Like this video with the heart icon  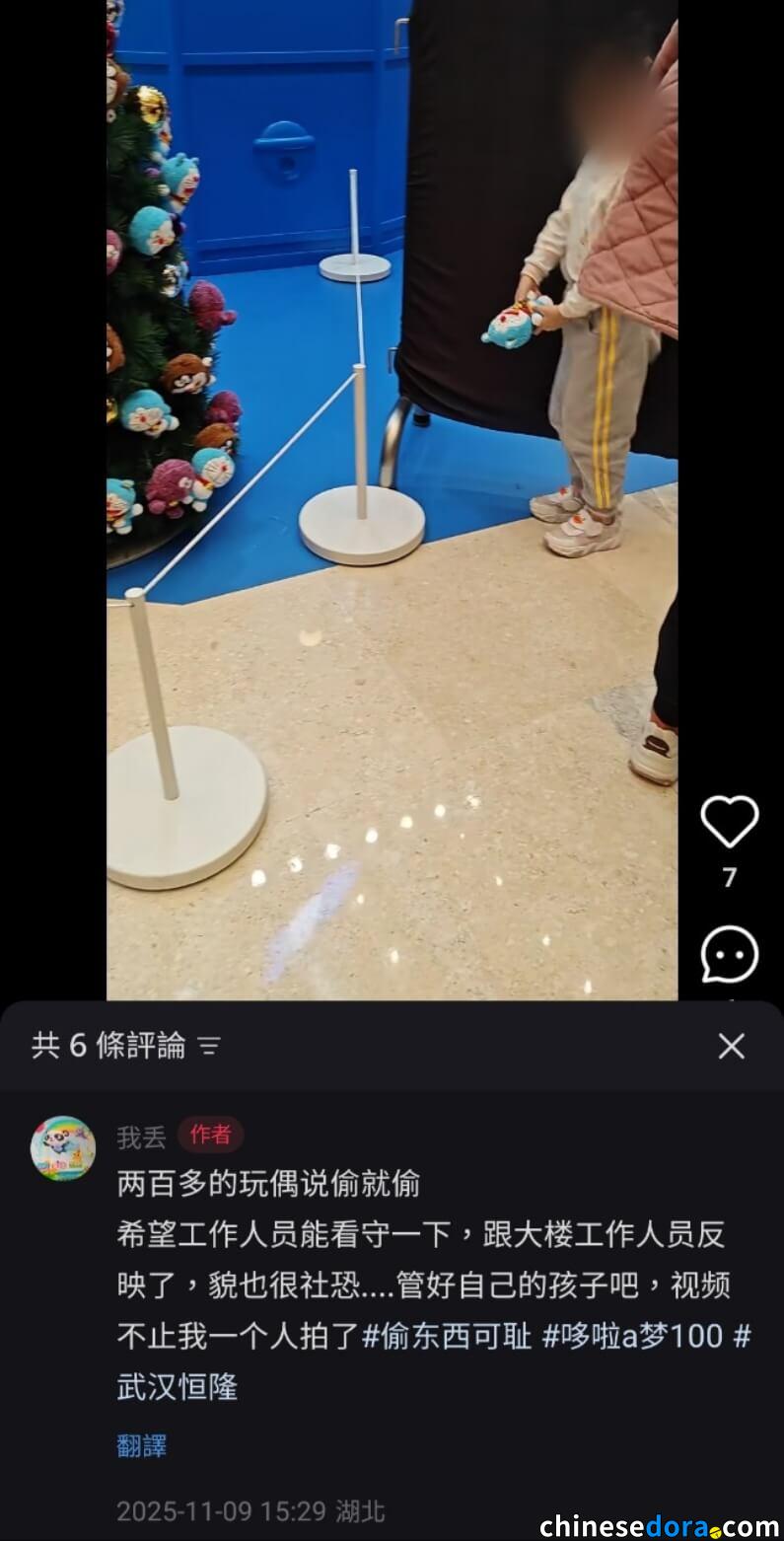coord(729,822)
